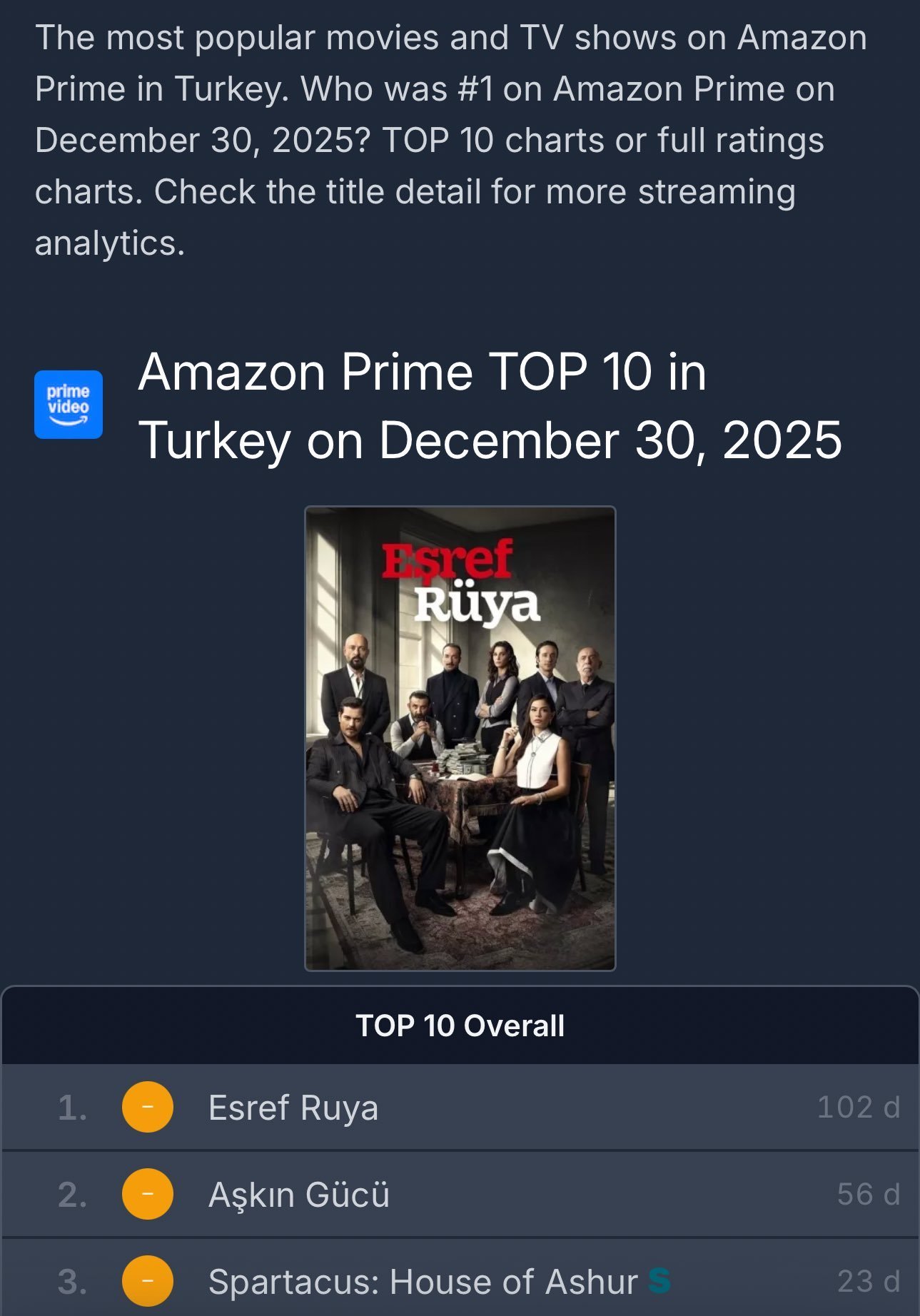Open the Esref Ruya title details
Viewport: 920px width, 1316px height.
[x=293, y=1108]
